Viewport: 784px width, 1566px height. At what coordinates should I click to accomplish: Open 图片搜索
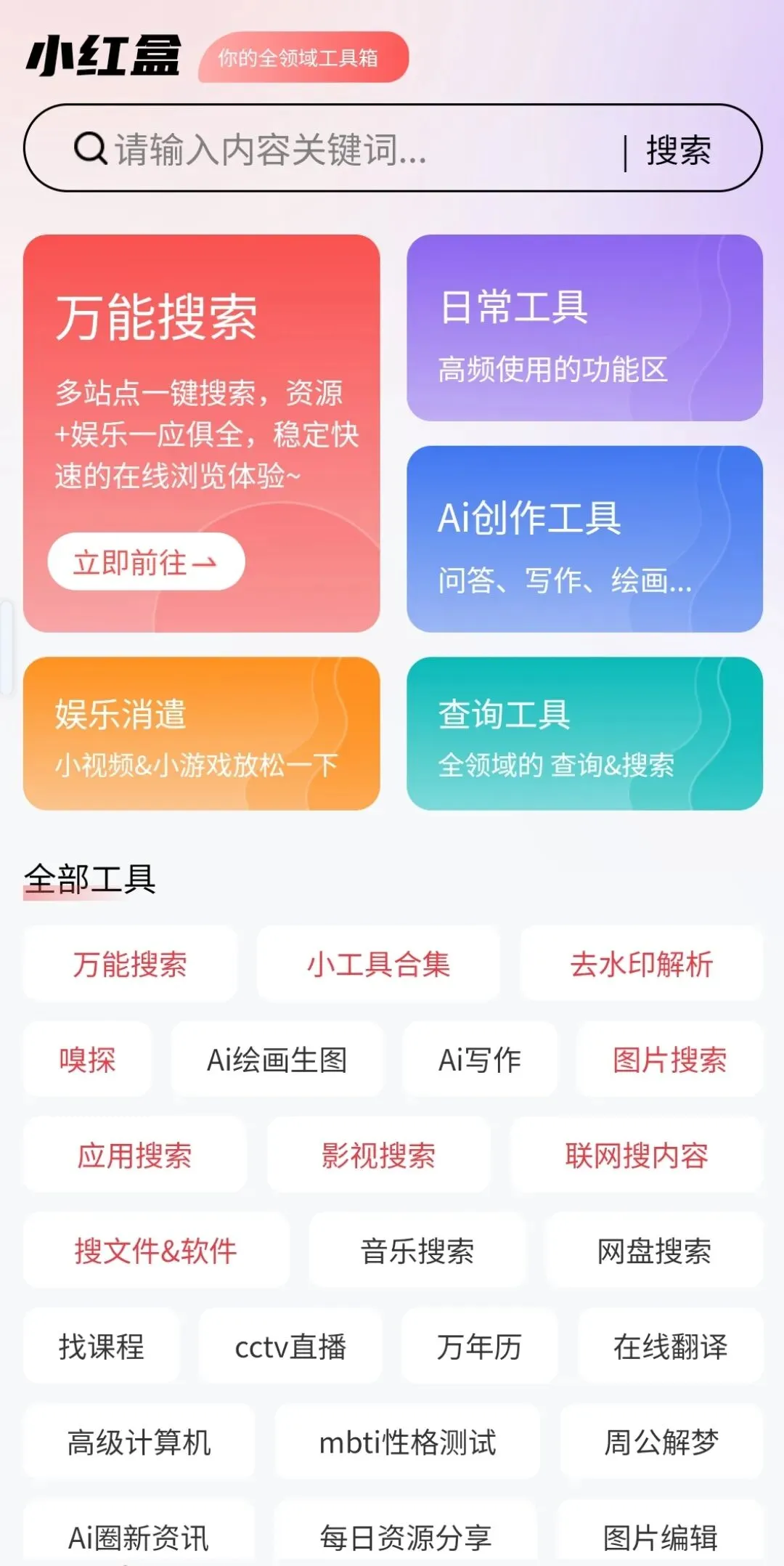pyautogui.click(x=670, y=1060)
